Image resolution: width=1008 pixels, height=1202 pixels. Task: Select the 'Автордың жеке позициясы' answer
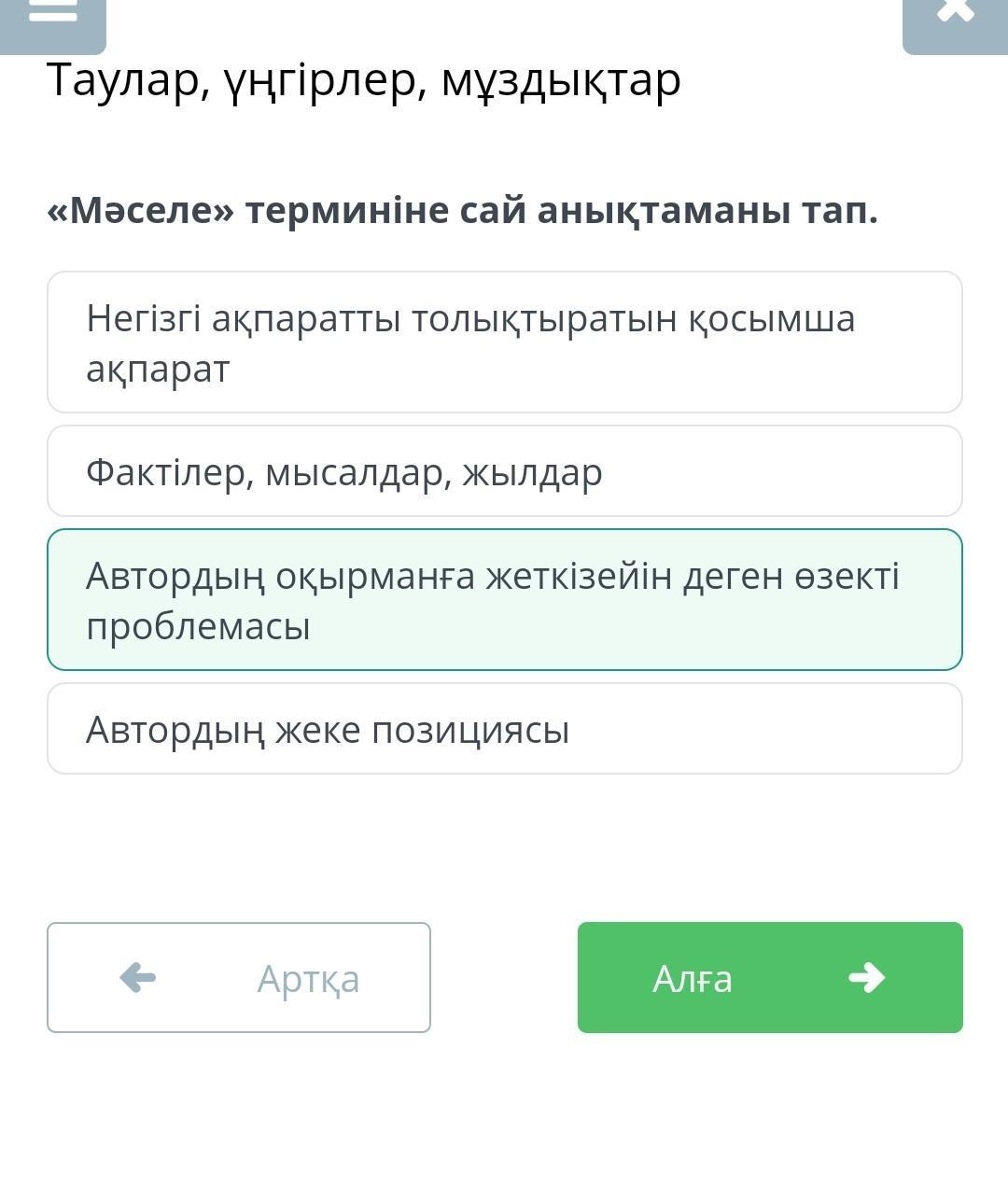[x=504, y=729]
